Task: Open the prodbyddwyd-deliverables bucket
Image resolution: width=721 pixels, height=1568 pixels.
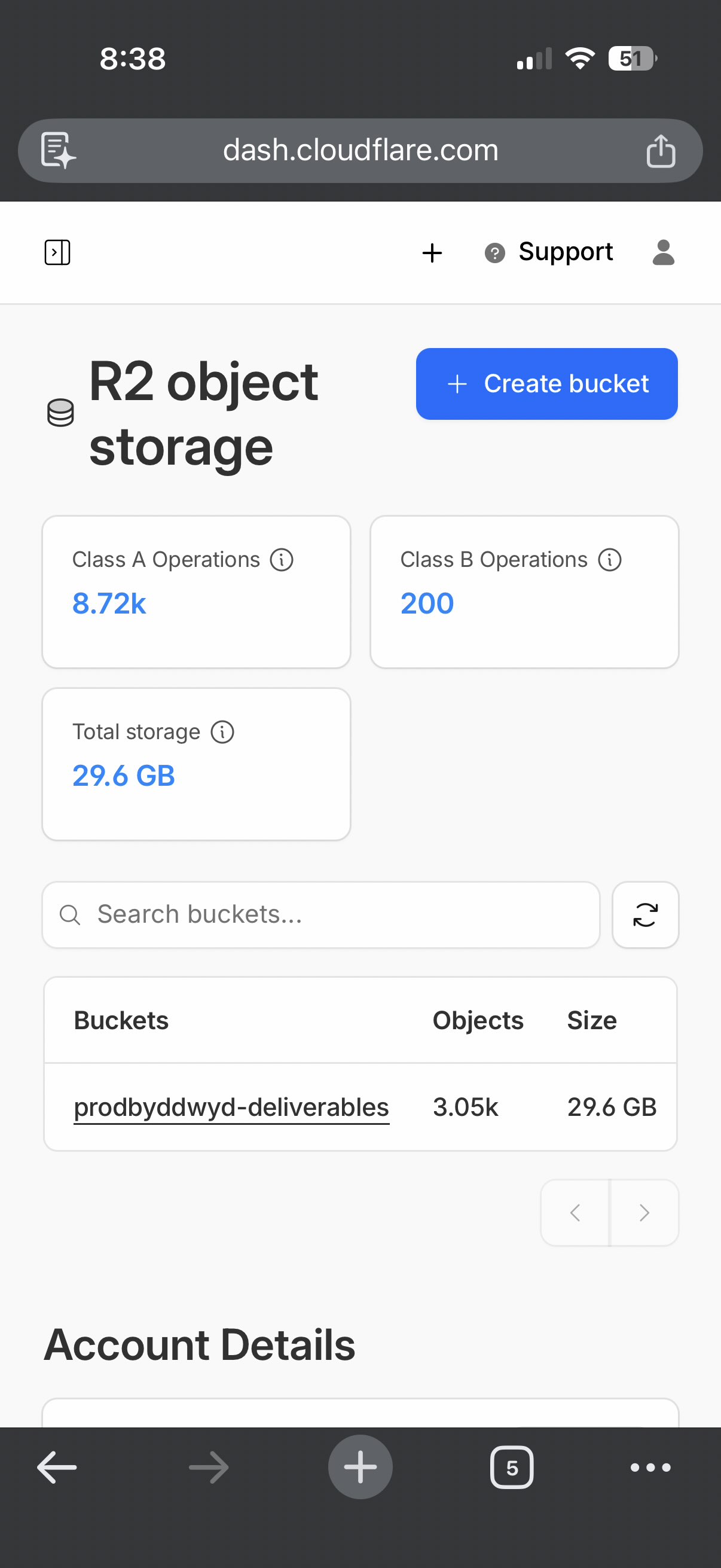Action: click(x=231, y=1107)
